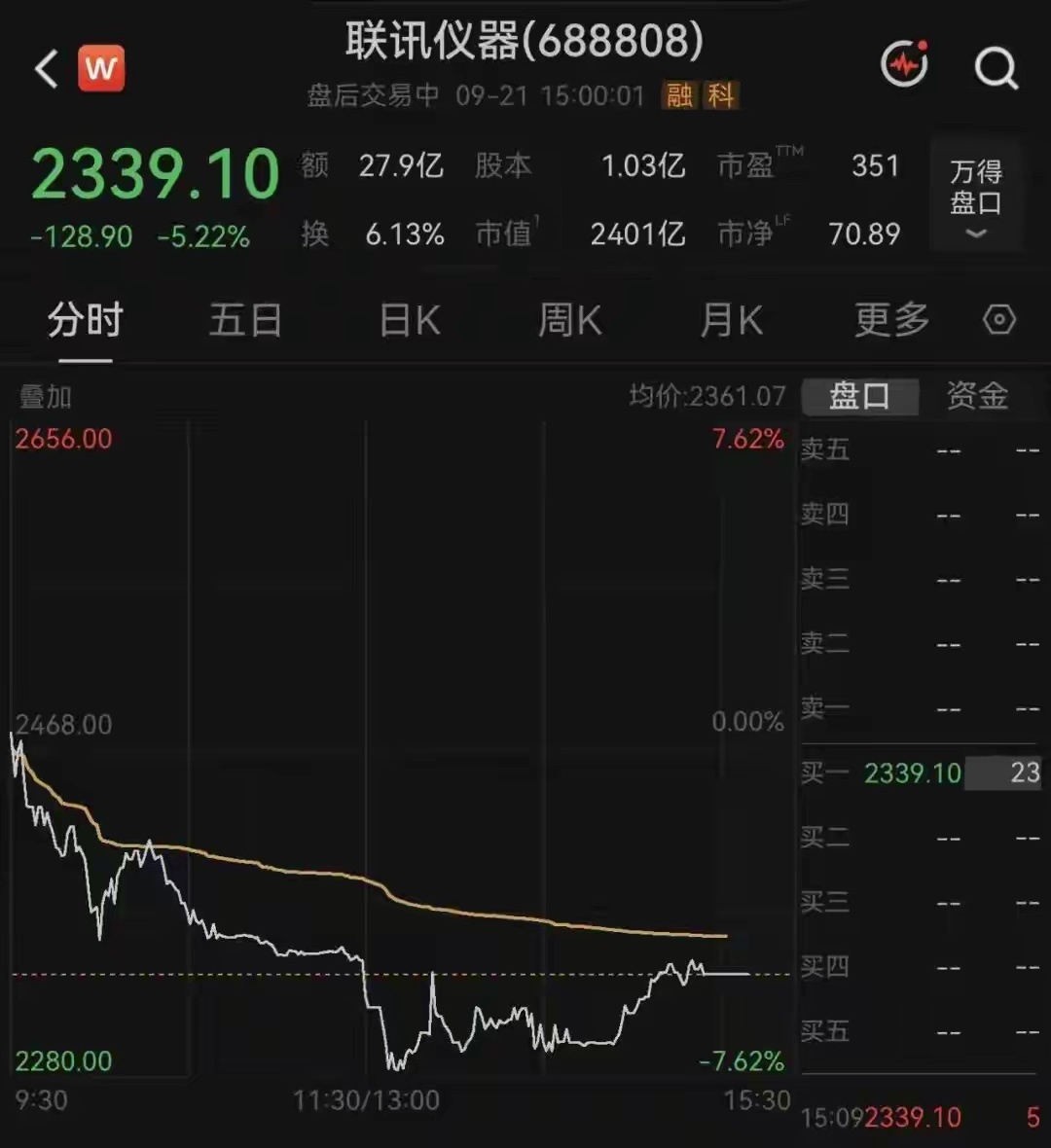Tap 叠加 to overlay another index
Screen dimensions: 1051x1148
[46, 397]
